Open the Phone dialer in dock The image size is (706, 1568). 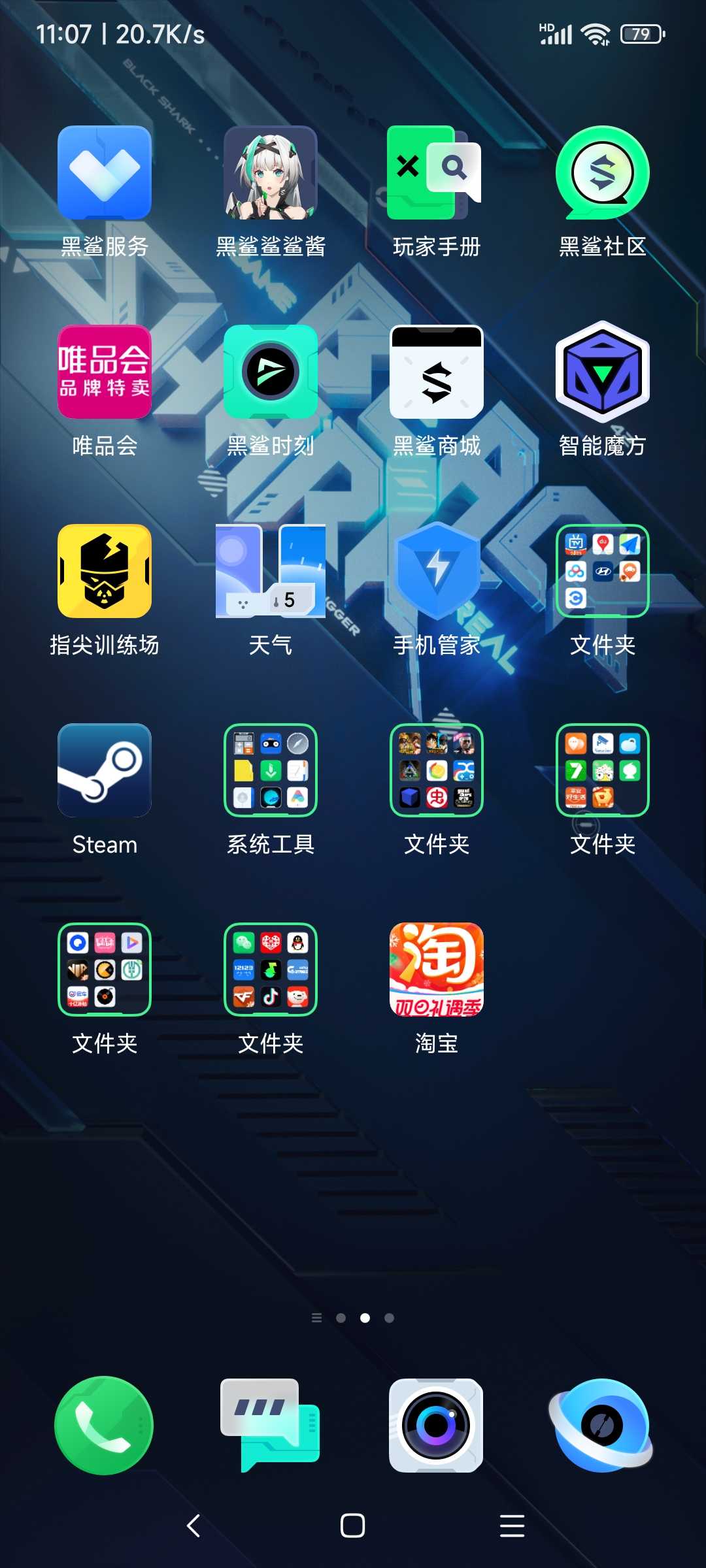tap(105, 1426)
